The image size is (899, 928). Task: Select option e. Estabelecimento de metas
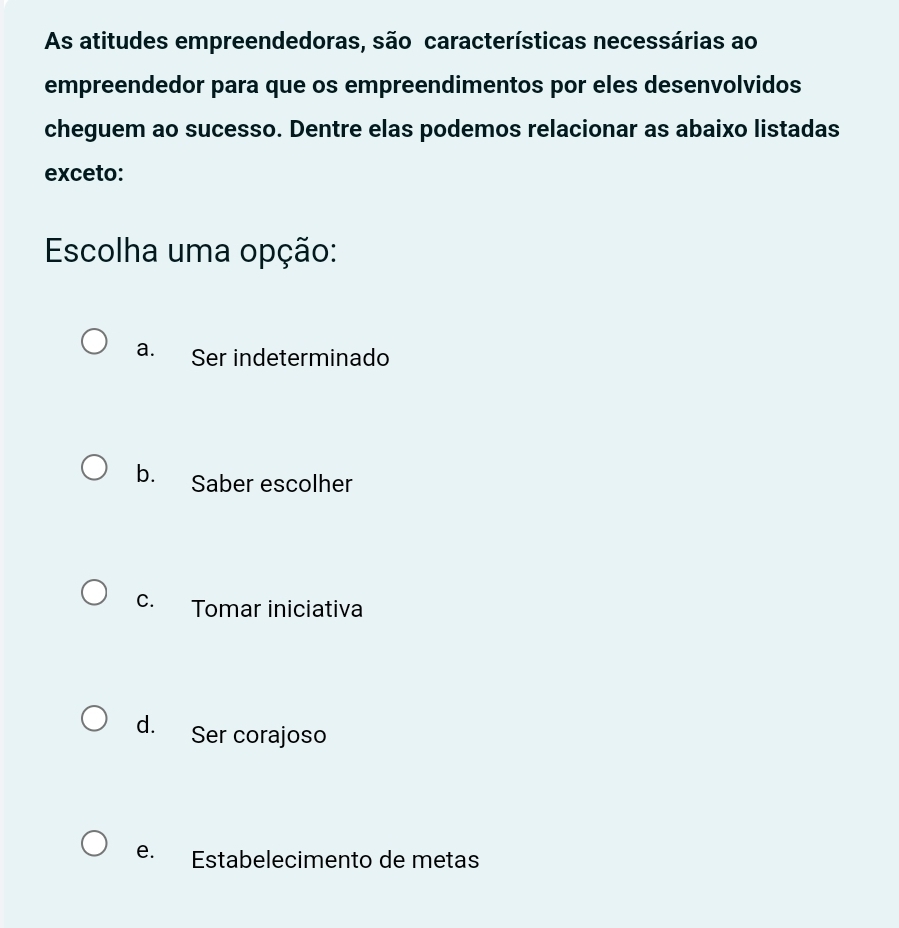click(x=93, y=845)
